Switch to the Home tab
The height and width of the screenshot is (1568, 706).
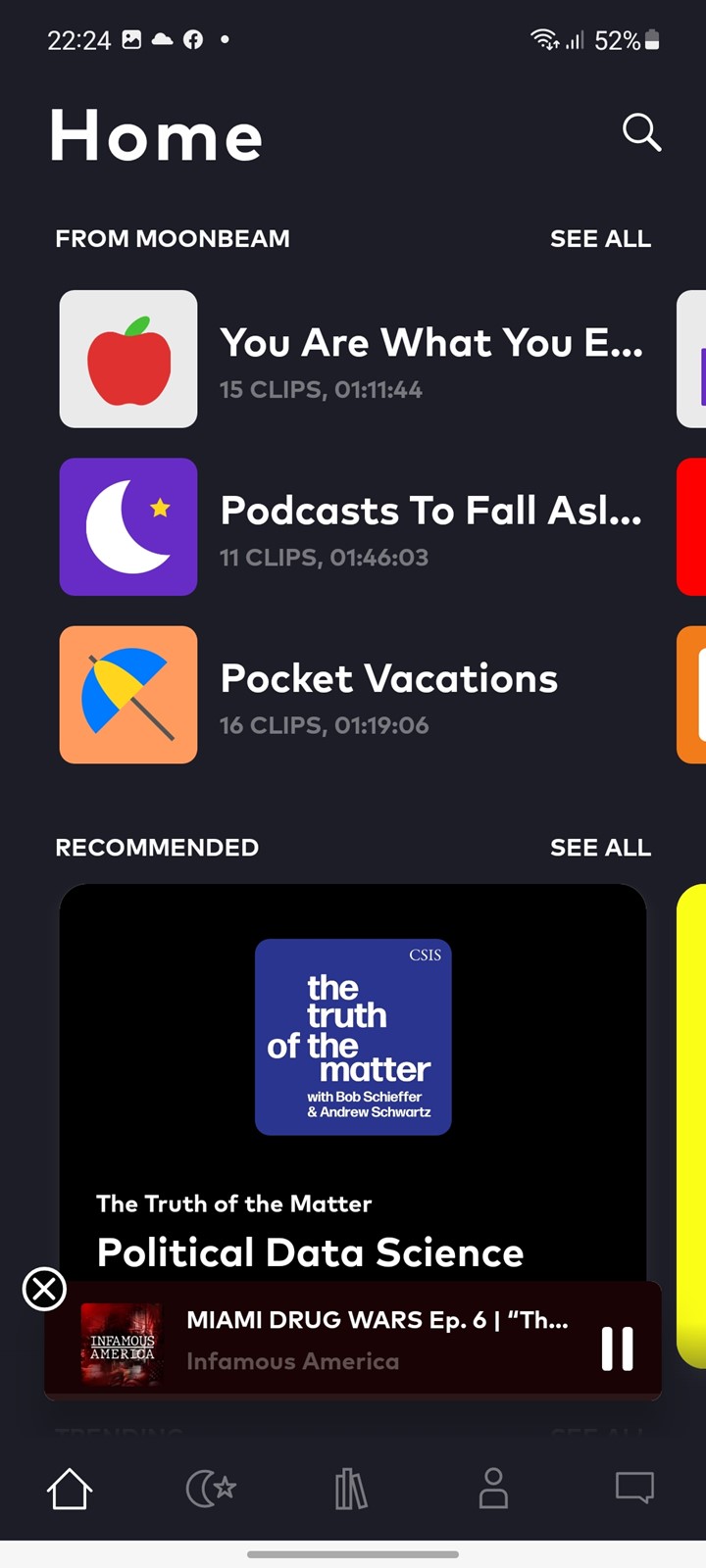click(70, 1489)
